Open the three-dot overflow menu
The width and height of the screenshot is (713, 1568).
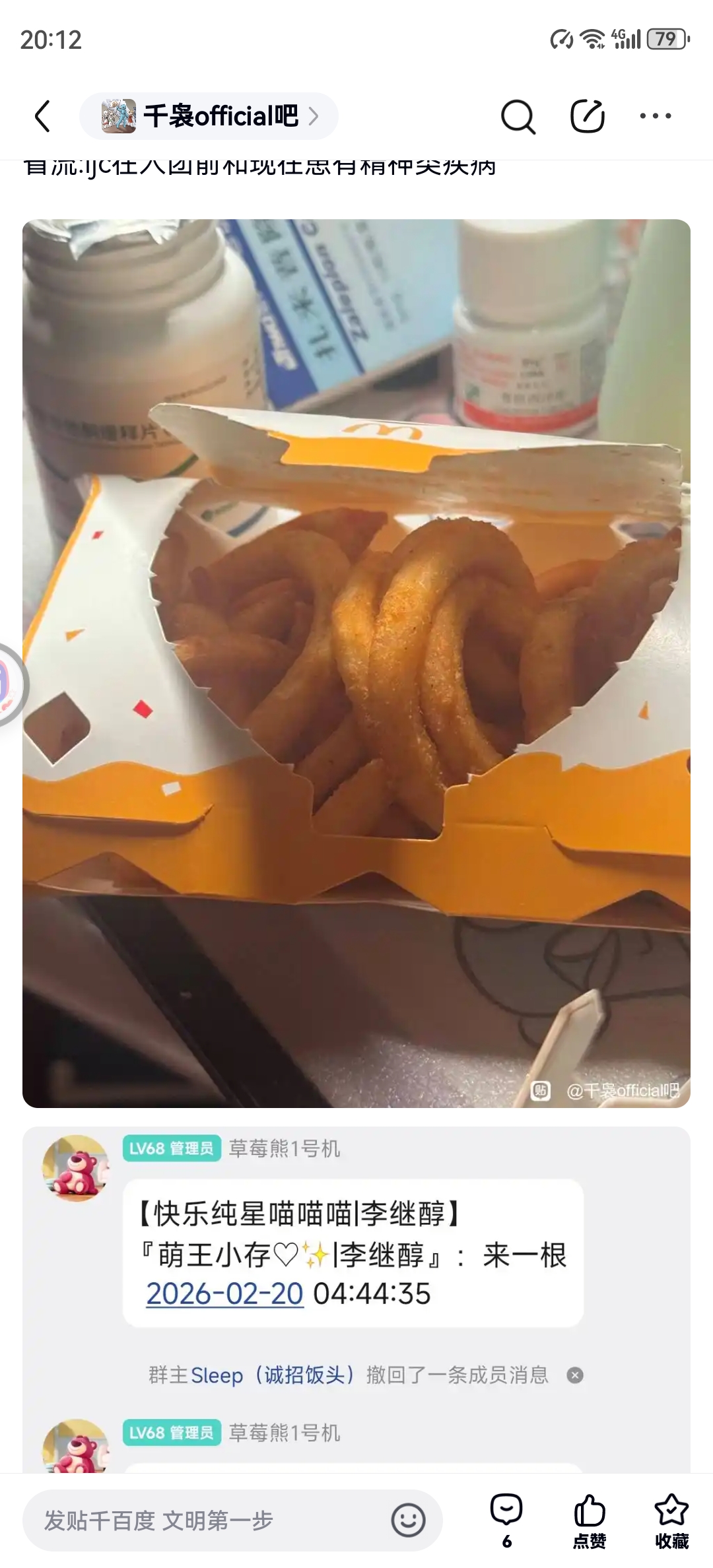click(x=655, y=116)
